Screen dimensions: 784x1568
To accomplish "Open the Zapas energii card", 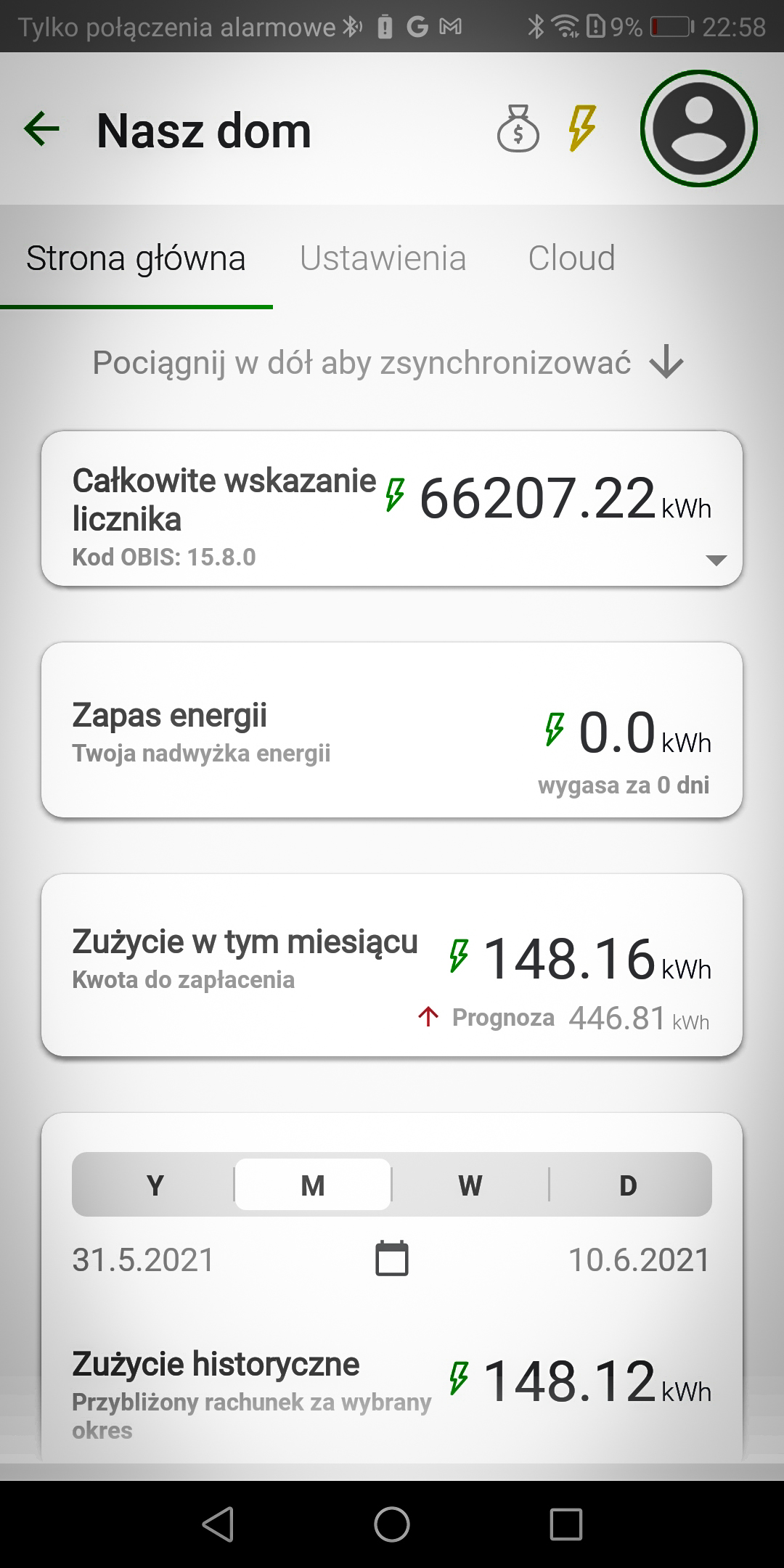I will coord(392,730).
